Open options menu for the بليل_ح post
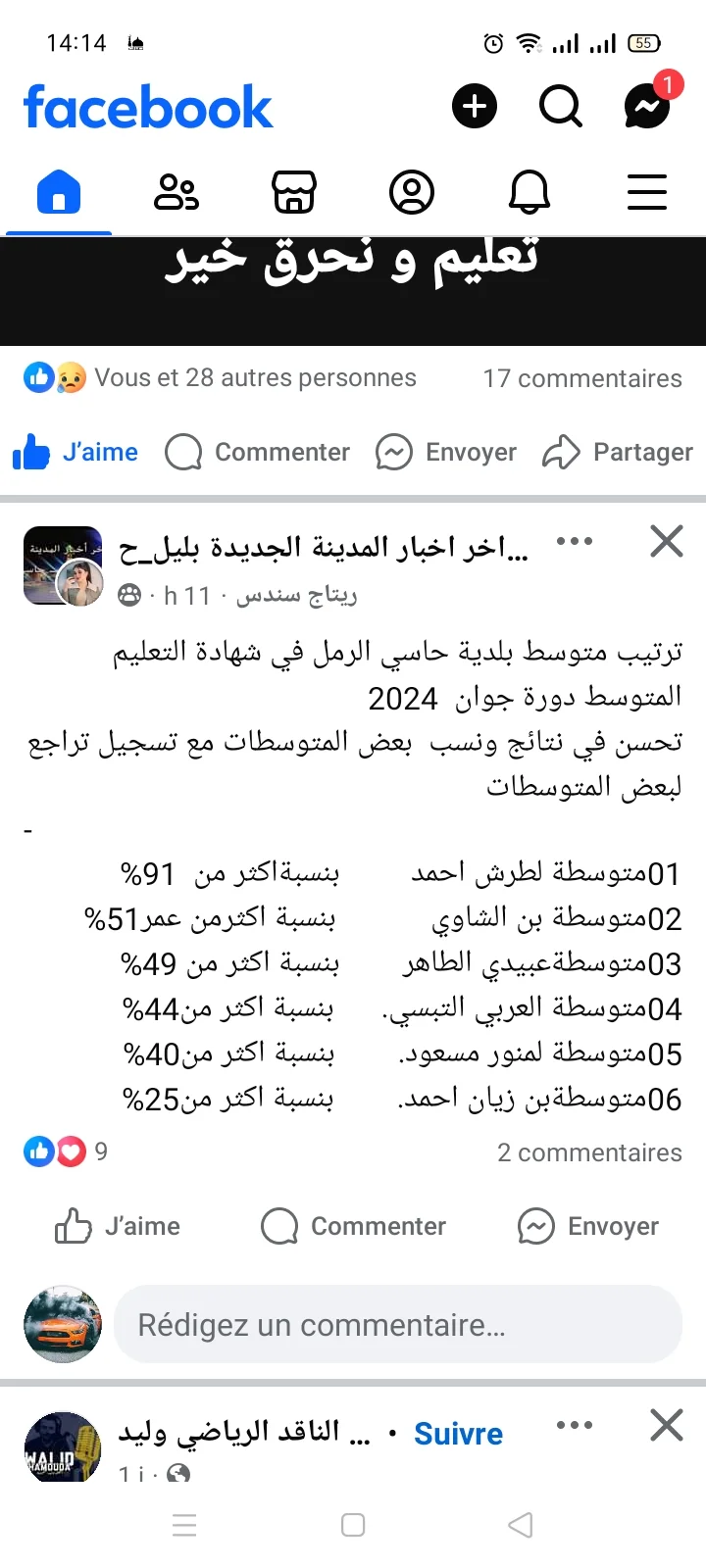This screenshot has width=706, height=1568. [575, 541]
